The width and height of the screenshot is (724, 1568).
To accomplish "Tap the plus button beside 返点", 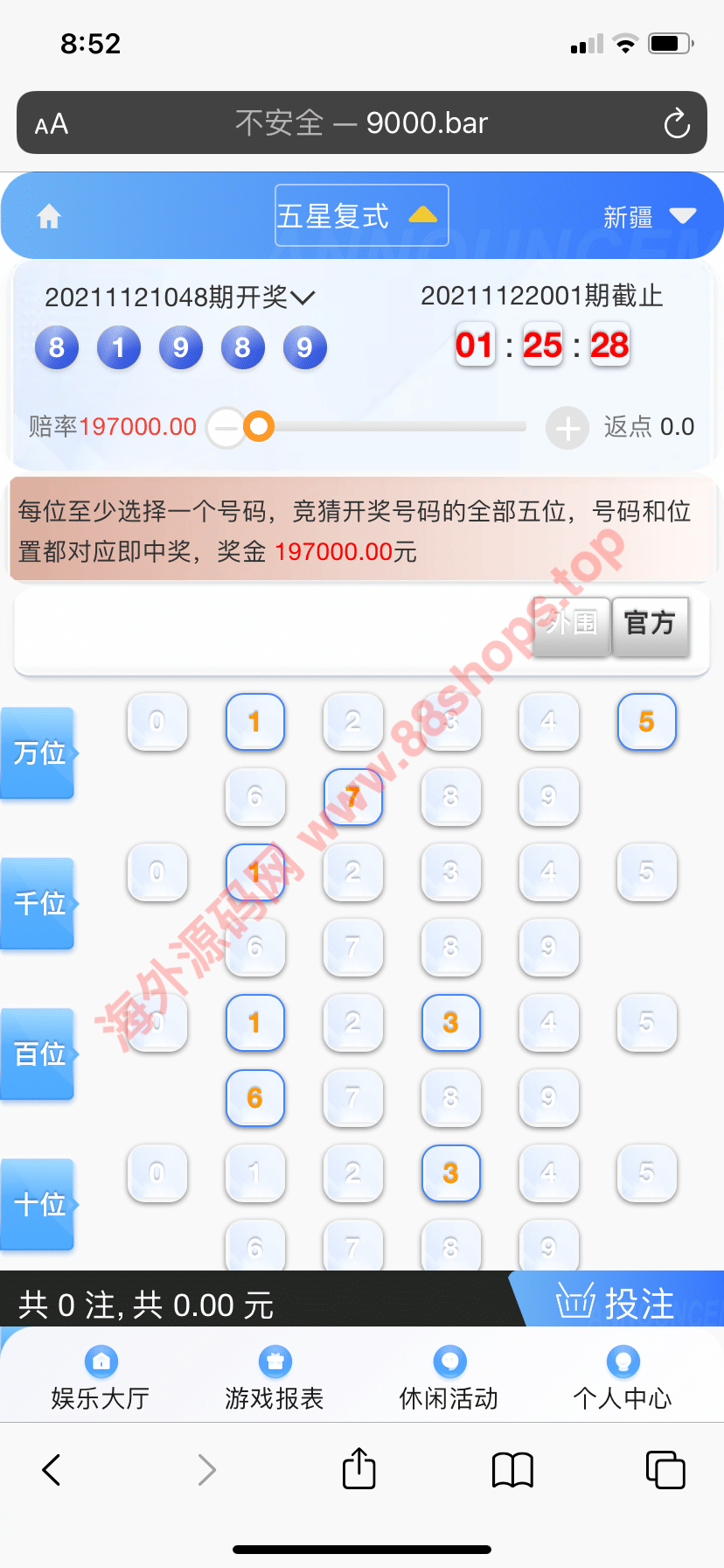I will click(567, 428).
